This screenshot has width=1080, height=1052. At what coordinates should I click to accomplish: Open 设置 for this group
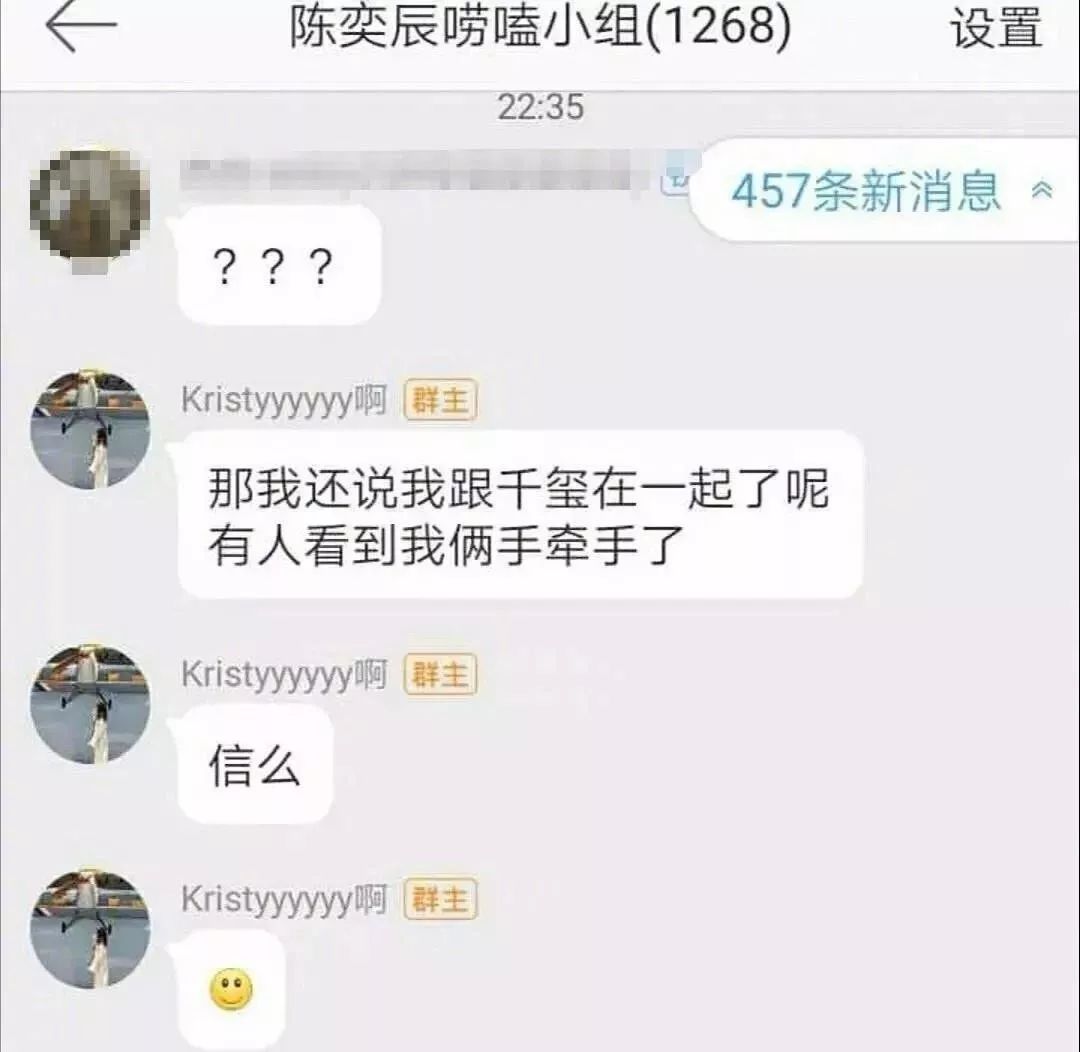pos(995,28)
